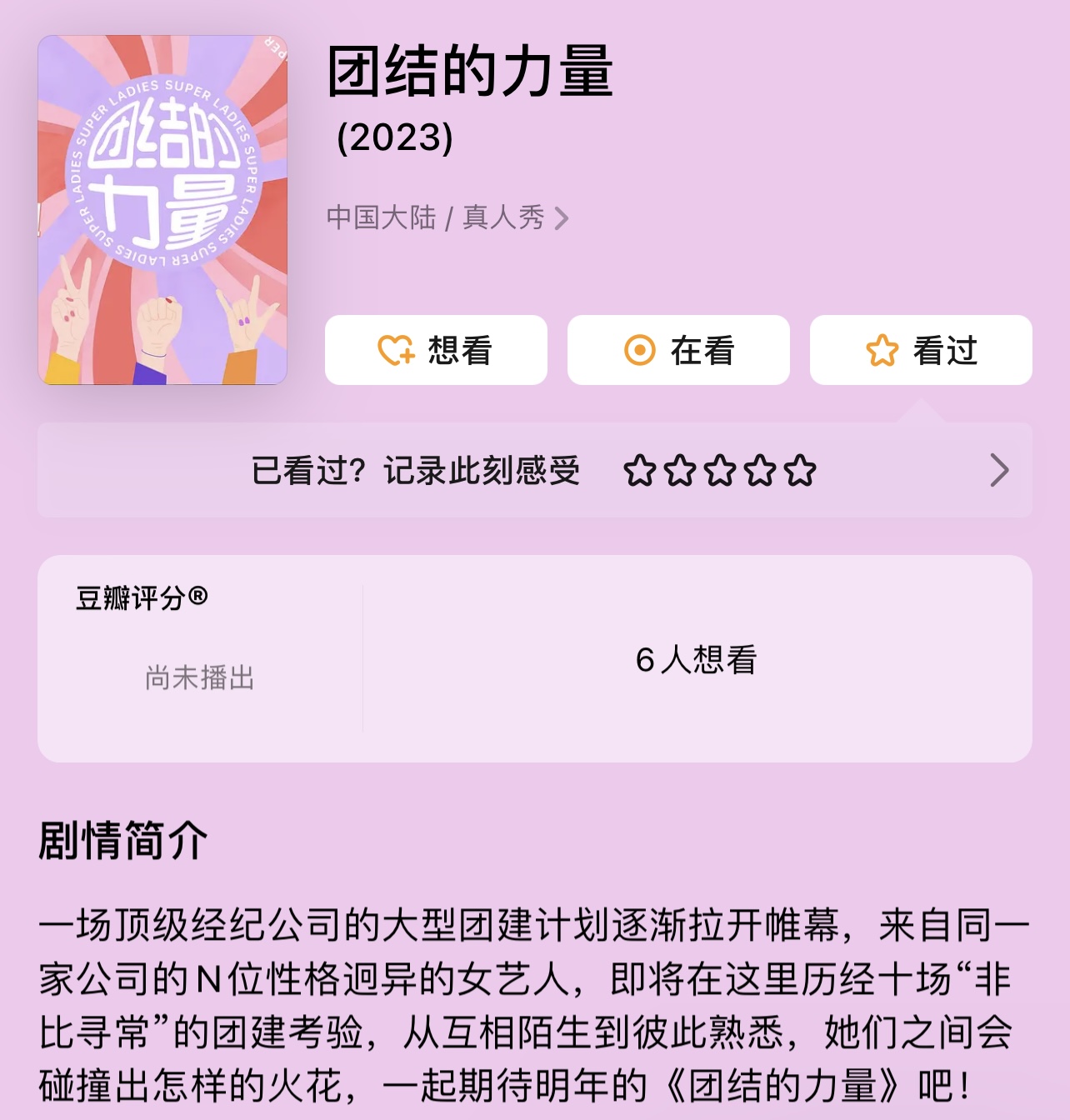This screenshot has width=1070, height=1120.
Task: Open the 记录此刻感受 review panel chevron
Action: 997,471
